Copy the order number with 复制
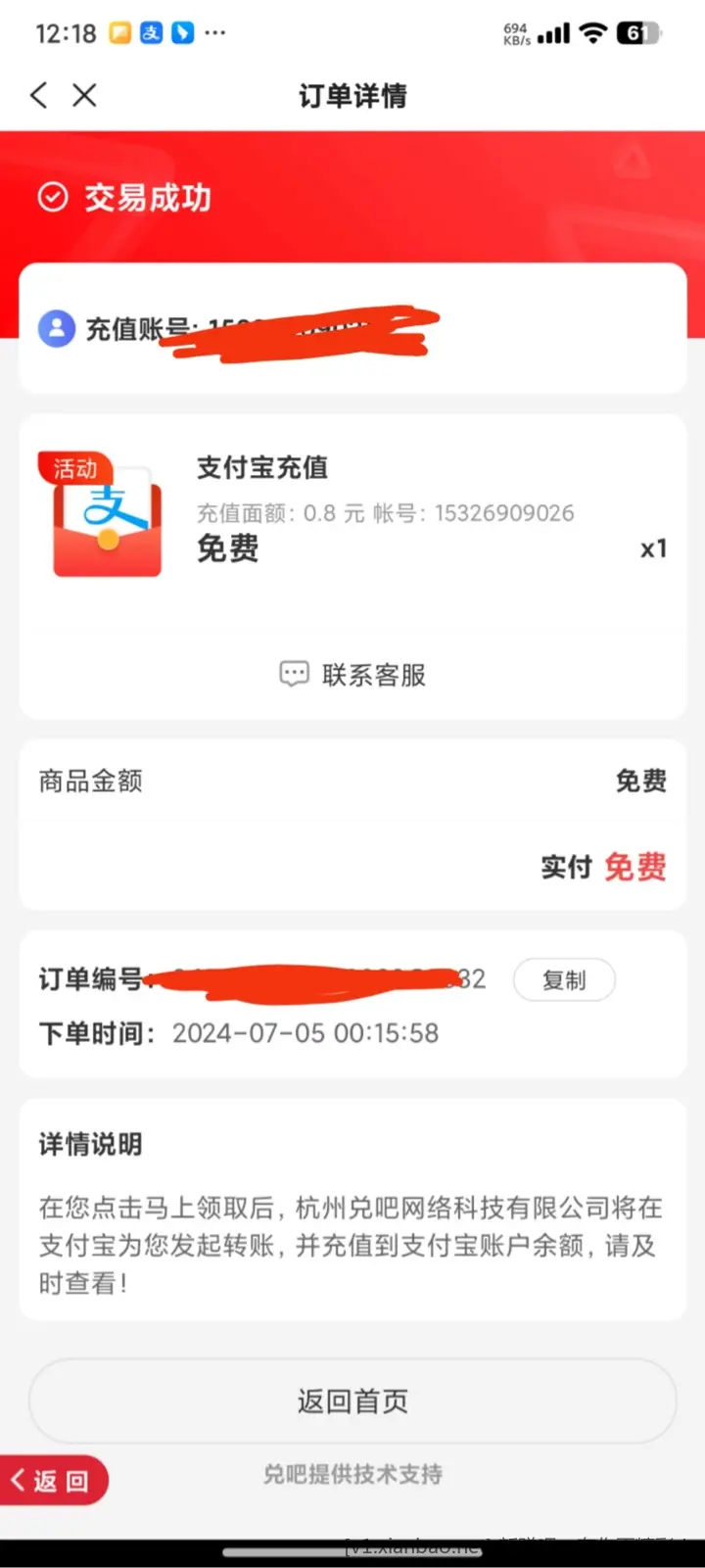Screen dimensions: 705x1568 [x=564, y=980]
